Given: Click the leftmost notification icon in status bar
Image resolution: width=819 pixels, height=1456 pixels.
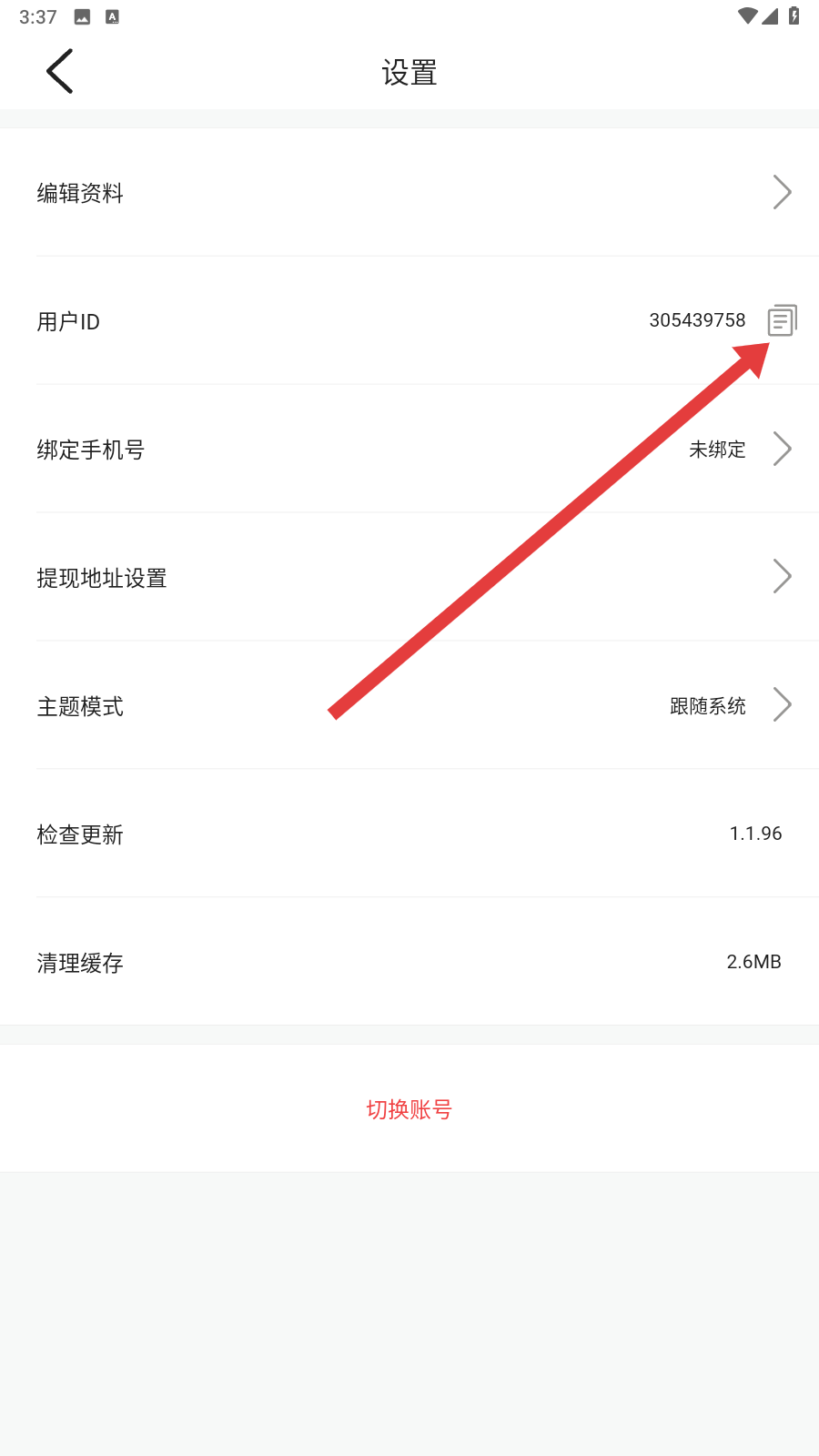Looking at the screenshot, I should [x=83, y=15].
